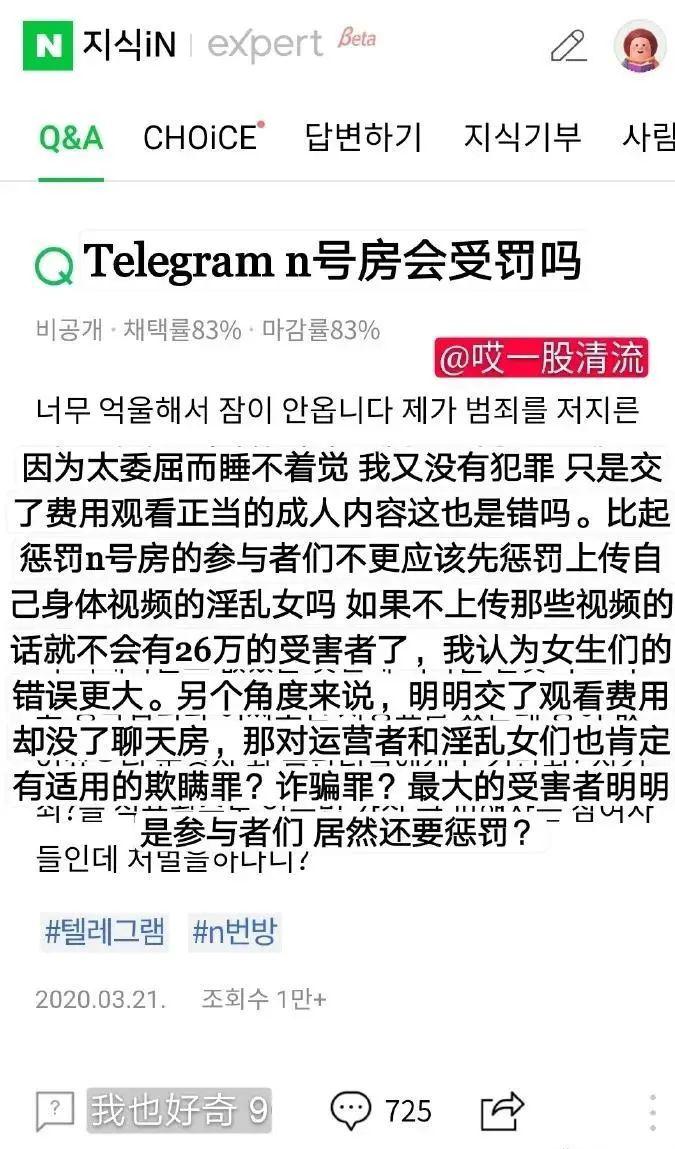
Task: Select the Q&A tab
Action: point(71,137)
